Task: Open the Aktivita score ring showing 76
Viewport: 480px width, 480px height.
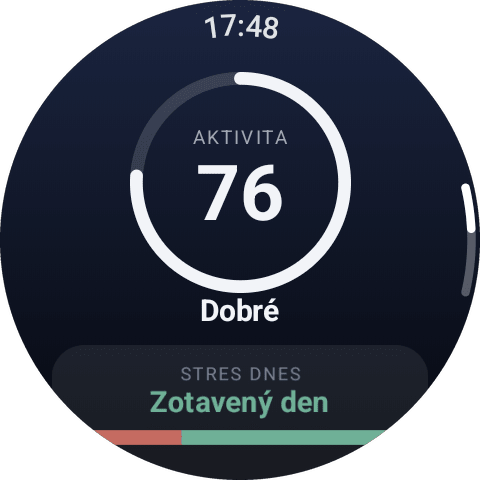Action: [240, 182]
